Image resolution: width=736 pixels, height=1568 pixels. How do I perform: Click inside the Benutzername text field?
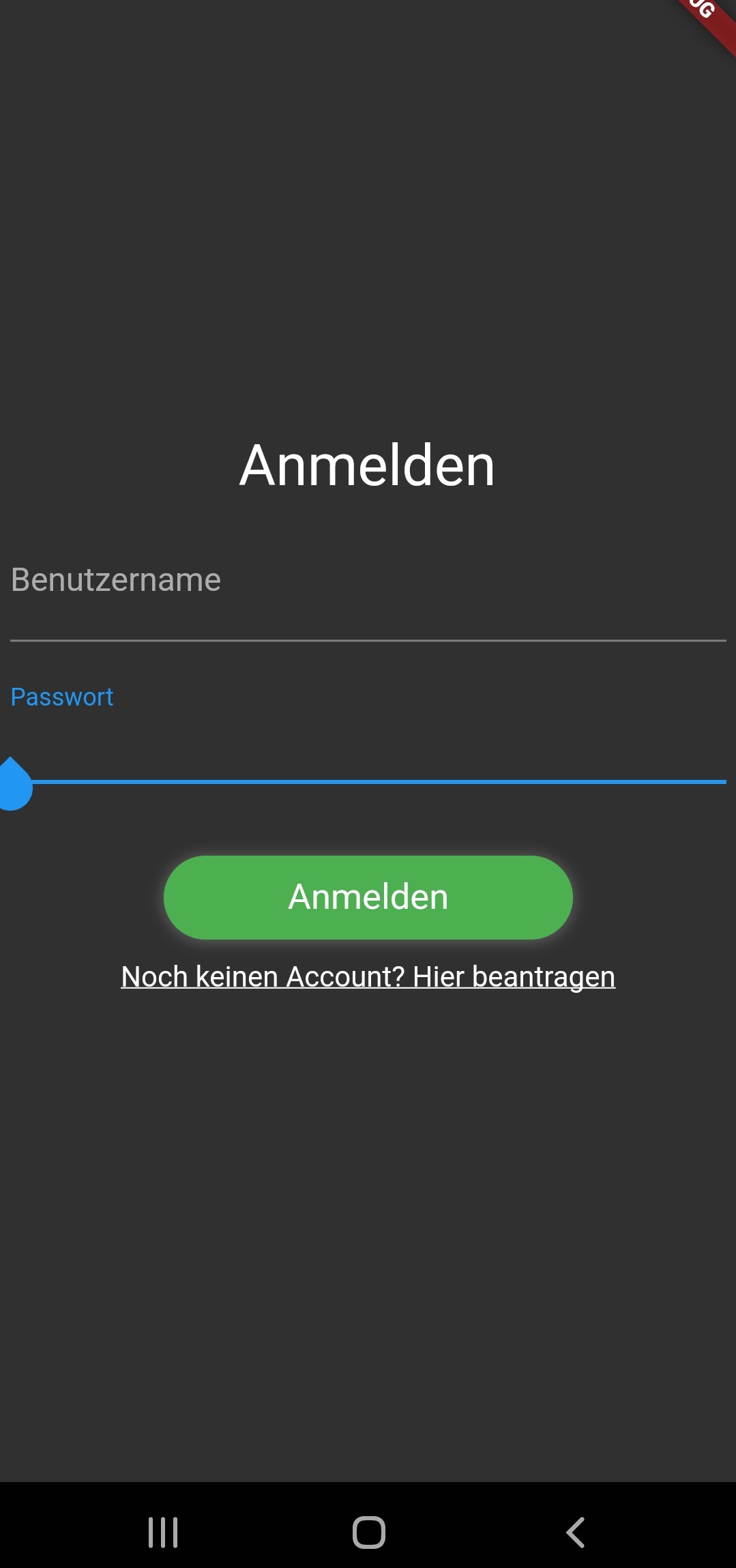(368, 600)
